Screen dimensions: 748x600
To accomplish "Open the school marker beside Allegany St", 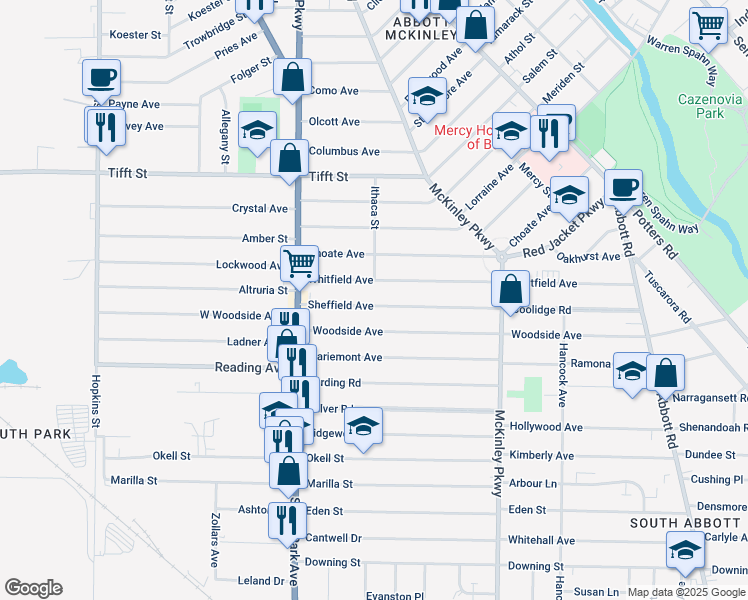I will [x=258, y=130].
